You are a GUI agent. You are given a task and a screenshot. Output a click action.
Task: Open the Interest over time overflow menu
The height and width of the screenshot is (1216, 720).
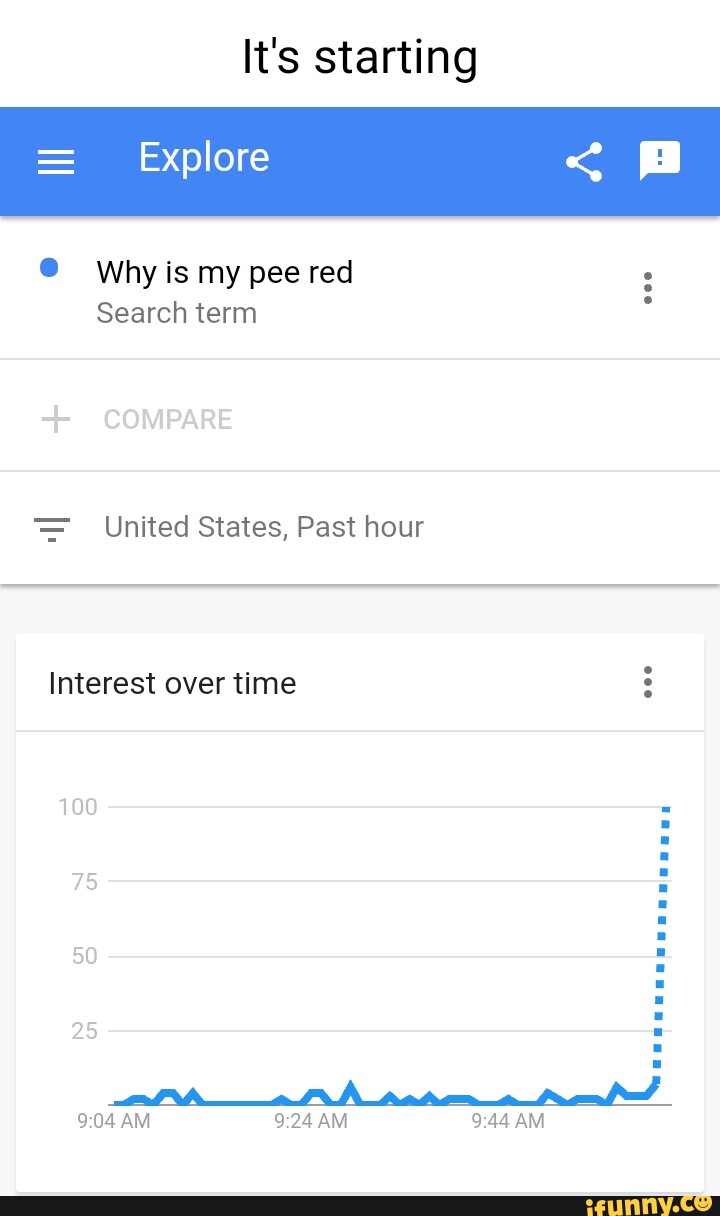click(647, 682)
